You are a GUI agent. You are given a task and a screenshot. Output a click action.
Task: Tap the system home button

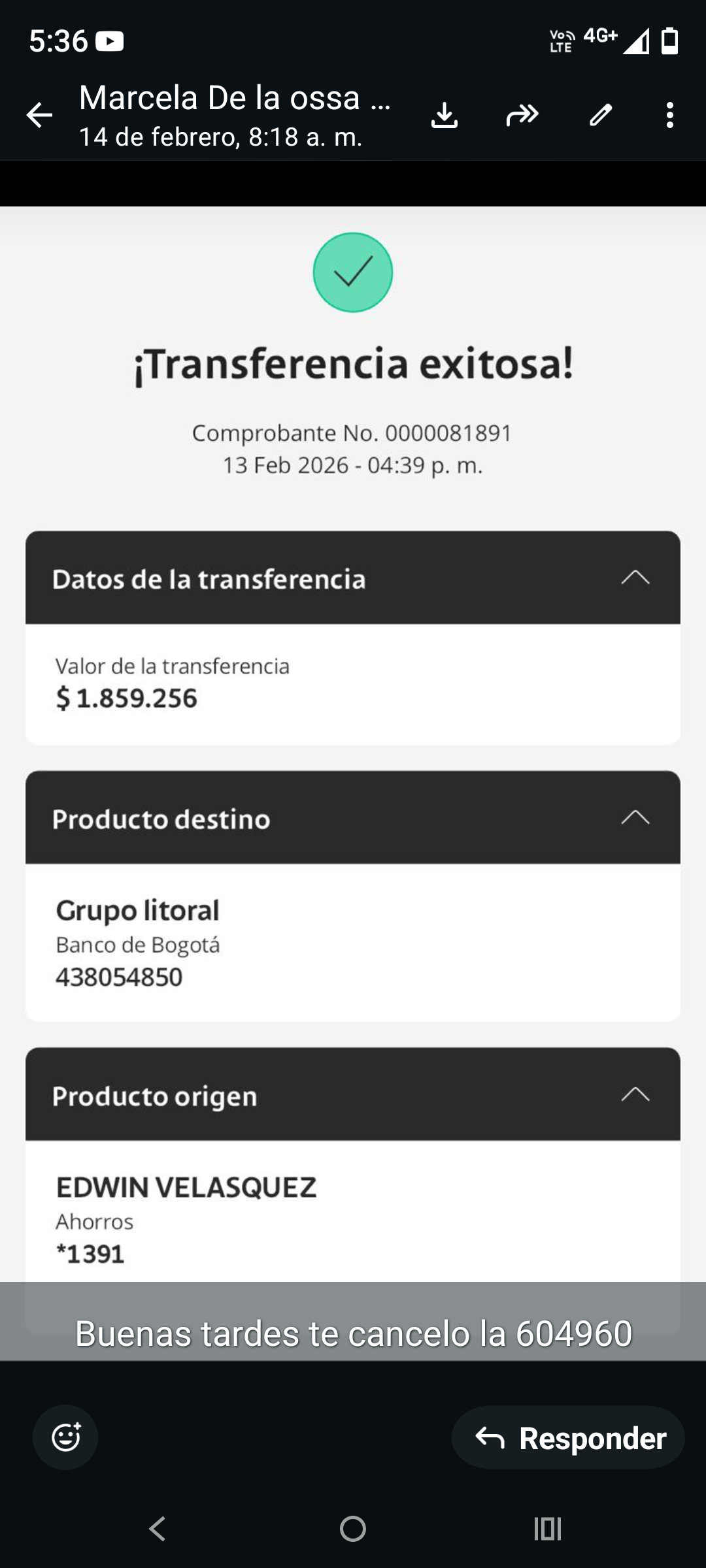tap(353, 1529)
